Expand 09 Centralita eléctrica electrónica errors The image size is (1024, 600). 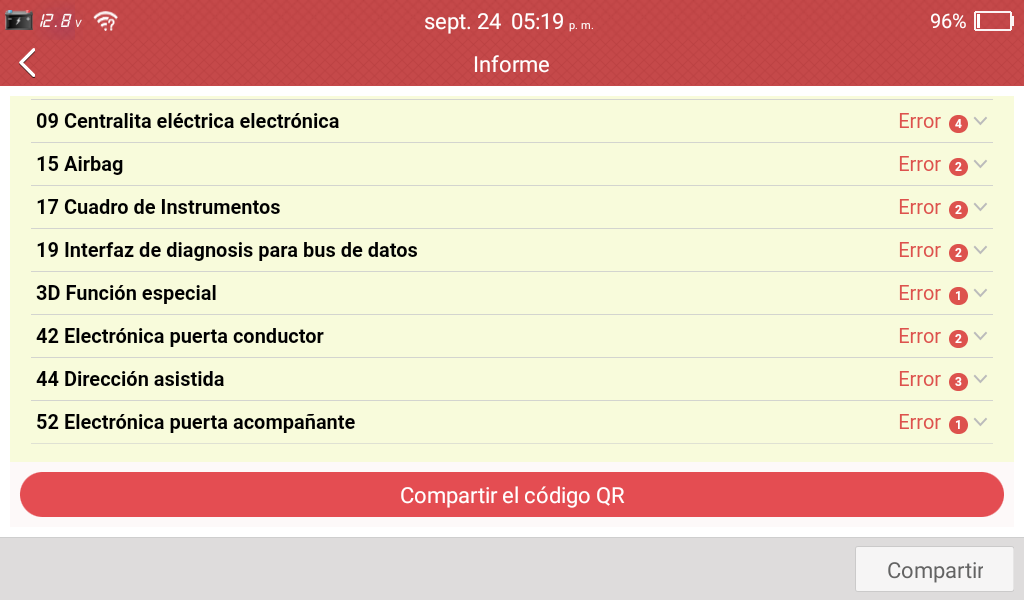[980, 122]
